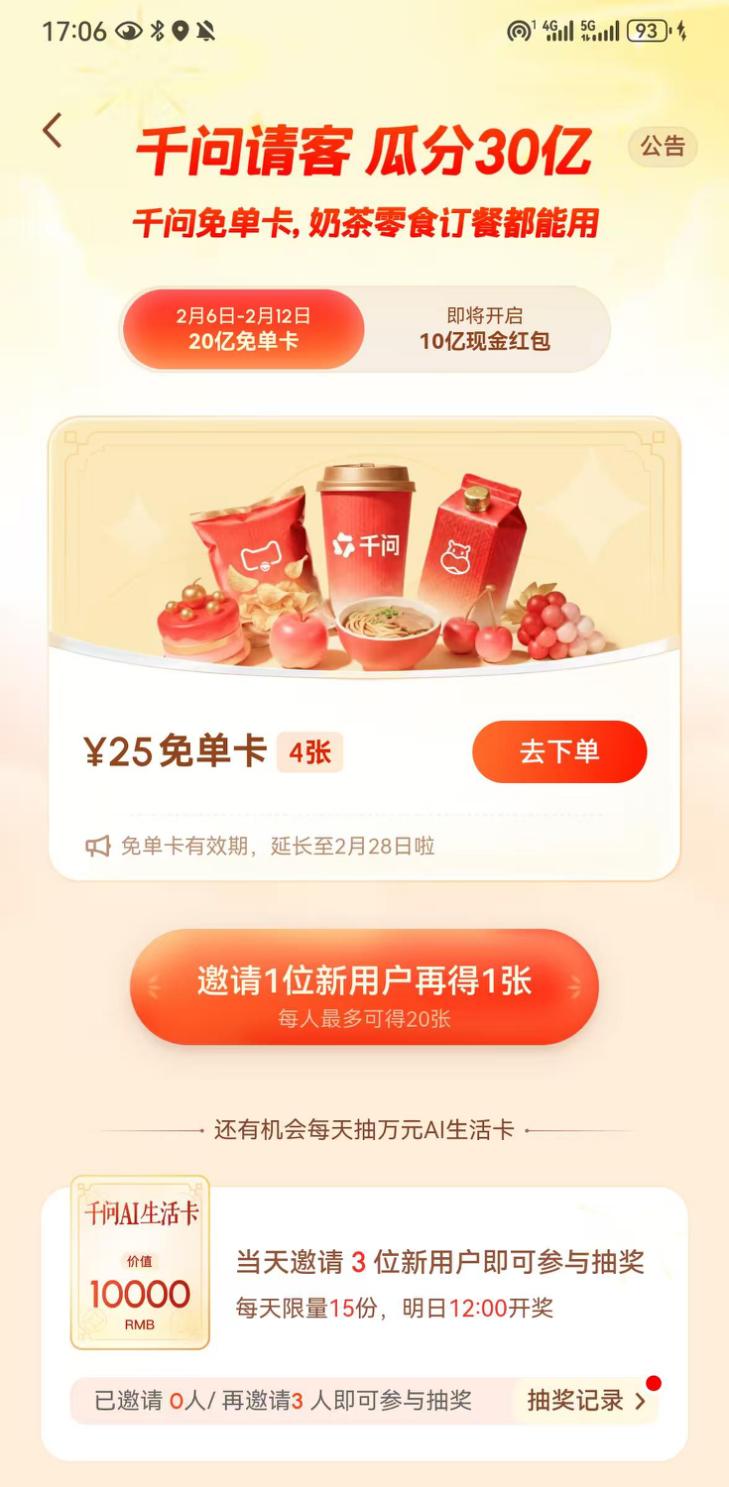The image size is (729, 1487).
Task: Go back using the top-left arrow
Action: click(52, 131)
